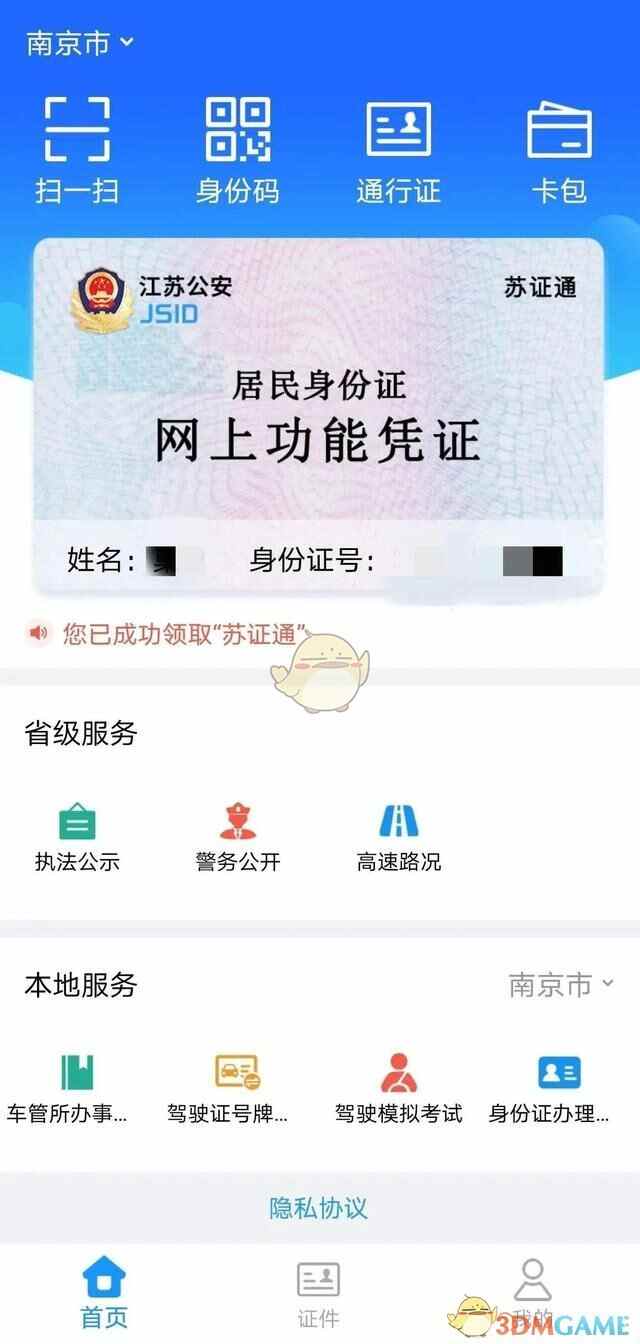
Task: Open 扫一扫 scanner
Action: point(77,150)
